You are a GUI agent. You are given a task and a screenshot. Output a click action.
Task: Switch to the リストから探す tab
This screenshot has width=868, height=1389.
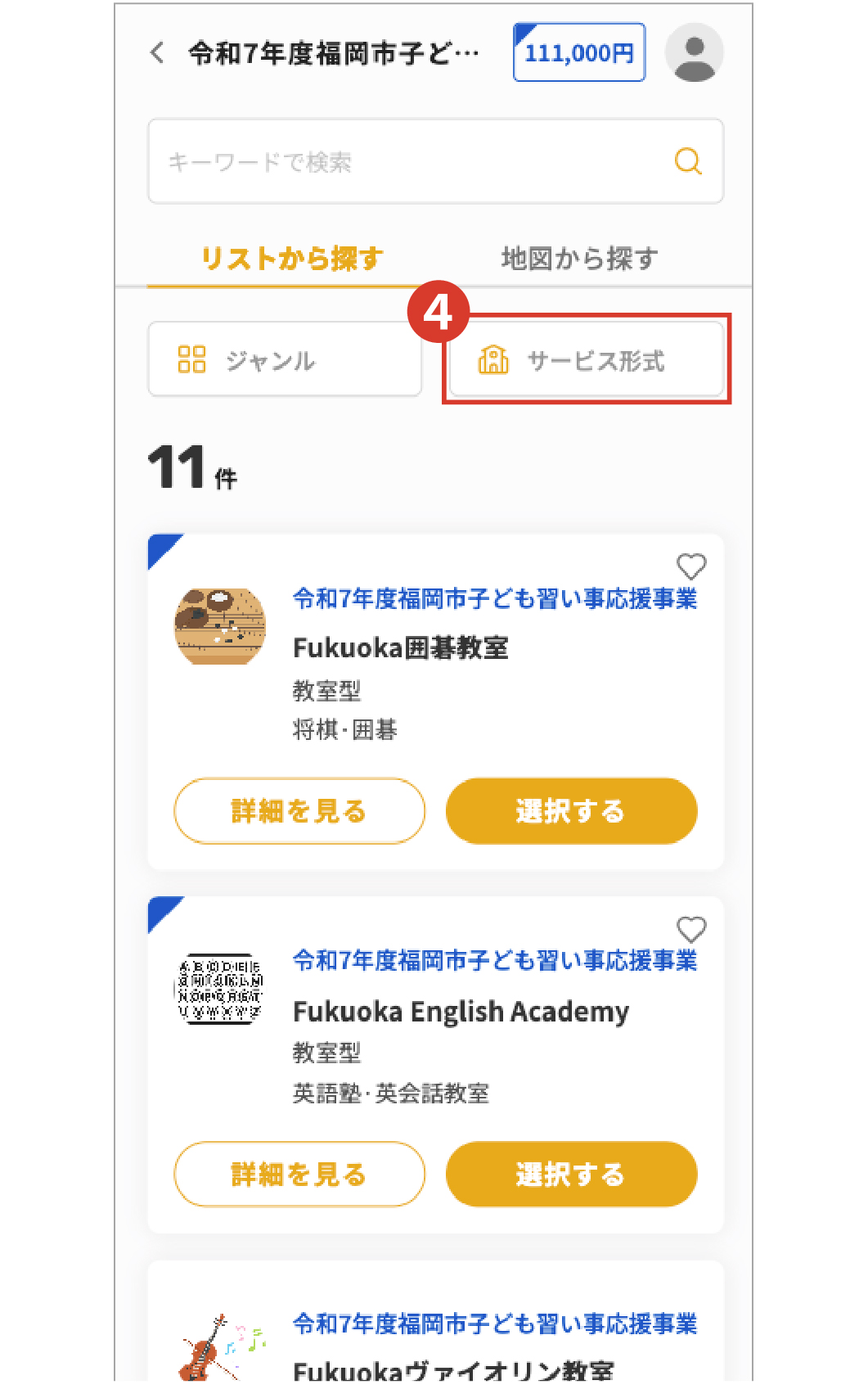(292, 259)
